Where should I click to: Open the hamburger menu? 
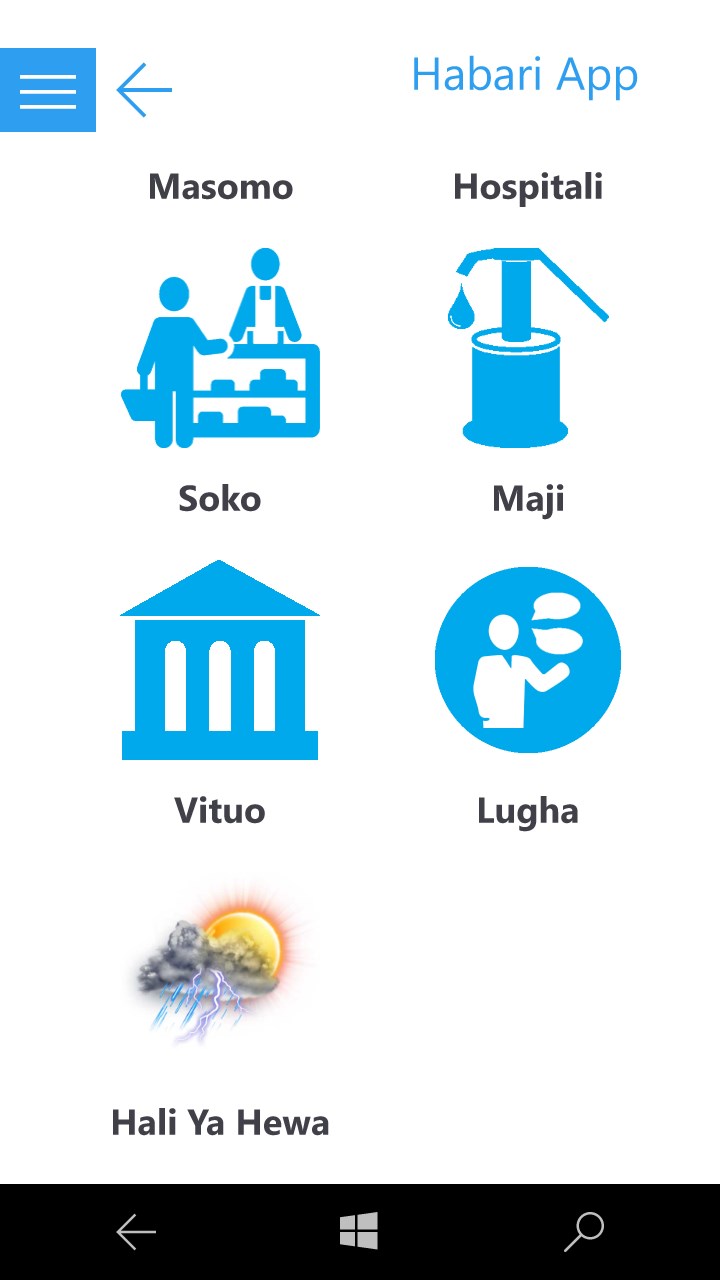pyautogui.click(x=48, y=90)
